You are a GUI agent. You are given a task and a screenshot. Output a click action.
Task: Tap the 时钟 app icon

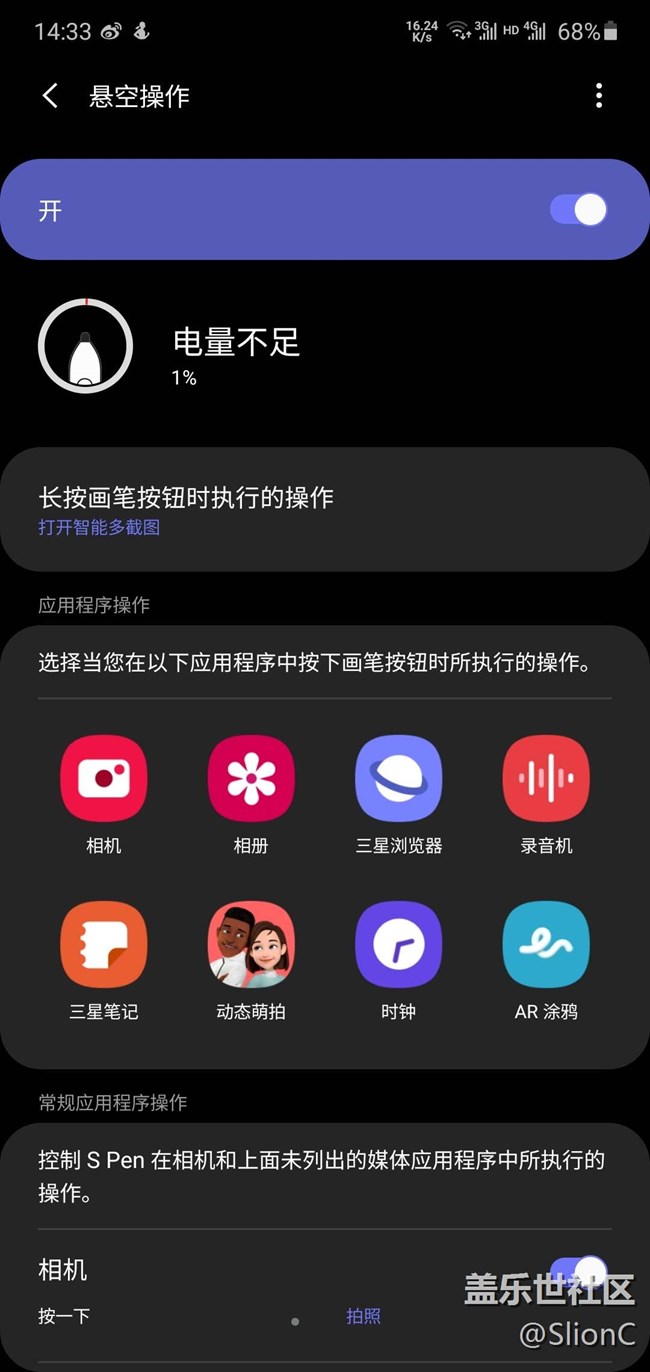point(398,945)
